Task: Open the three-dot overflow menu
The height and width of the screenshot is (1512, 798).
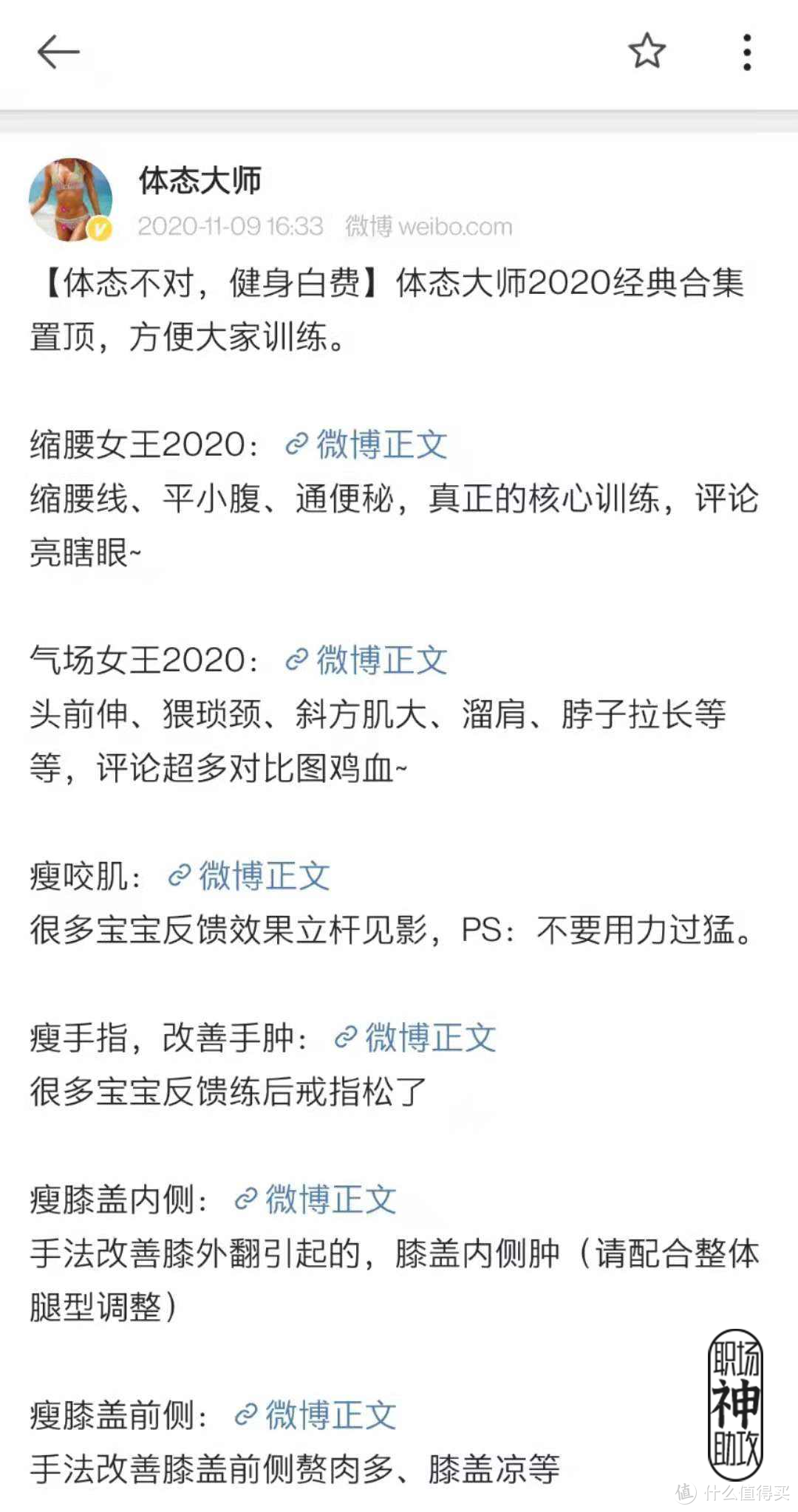Action: coord(747,52)
